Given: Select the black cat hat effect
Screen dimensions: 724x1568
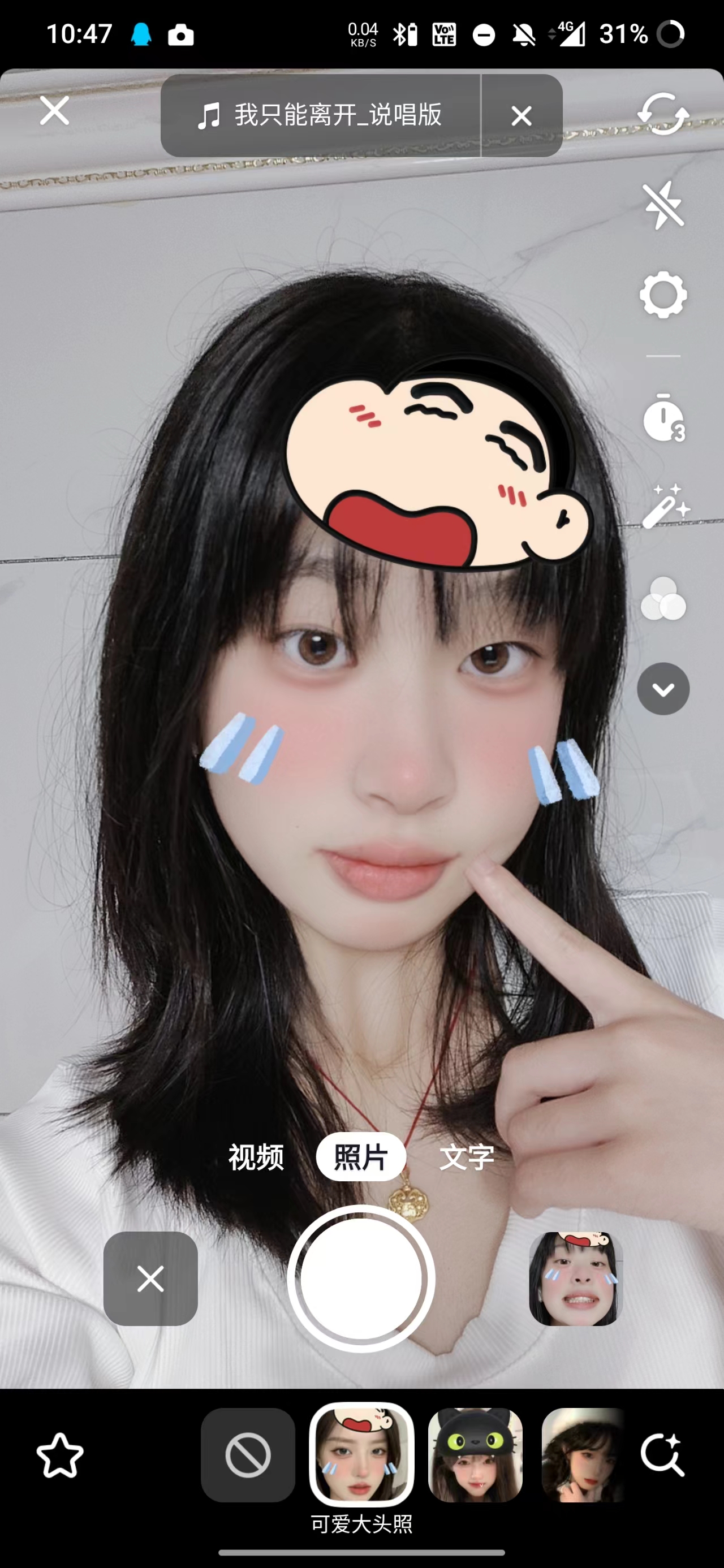Looking at the screenshot, I should [475, 1455].
